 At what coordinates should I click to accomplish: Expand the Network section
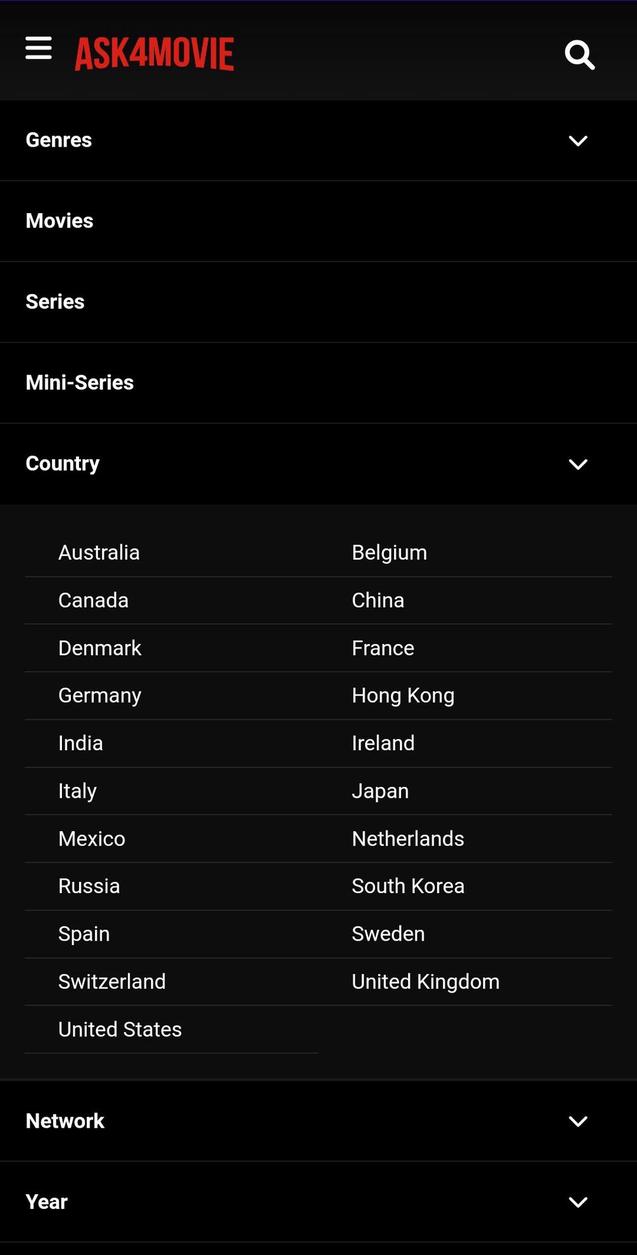tap(577, 1121)
